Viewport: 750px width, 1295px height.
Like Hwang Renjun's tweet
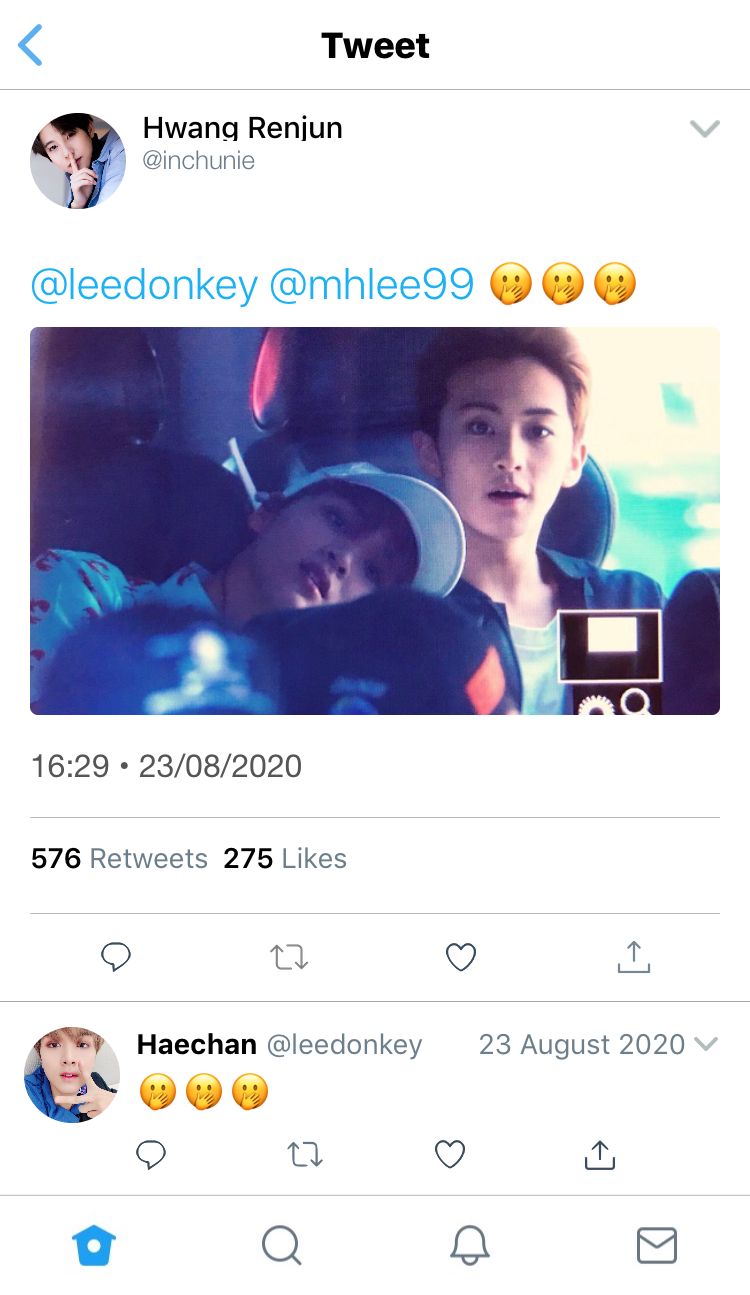point(460,957)
